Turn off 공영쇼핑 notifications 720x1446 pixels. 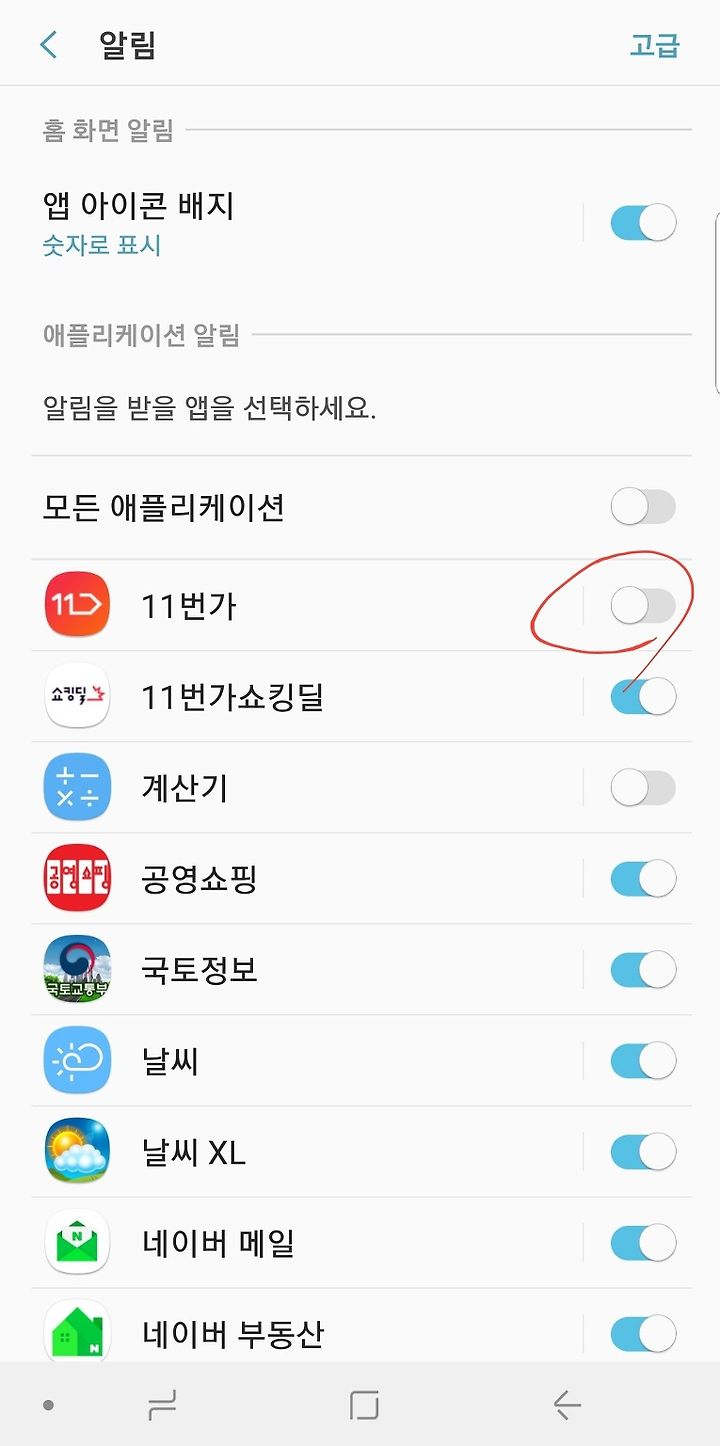tap(643, 878)
